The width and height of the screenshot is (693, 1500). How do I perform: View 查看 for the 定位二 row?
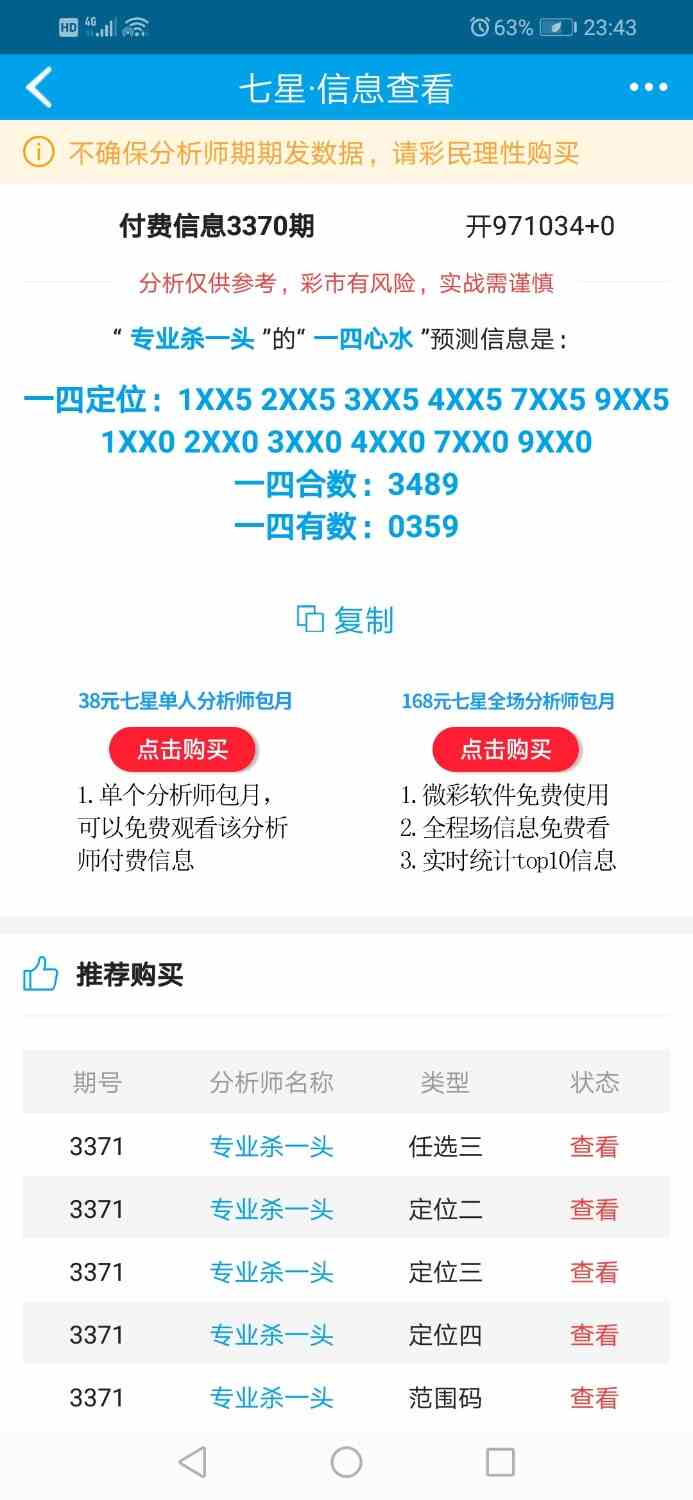tap(594, 1209)
